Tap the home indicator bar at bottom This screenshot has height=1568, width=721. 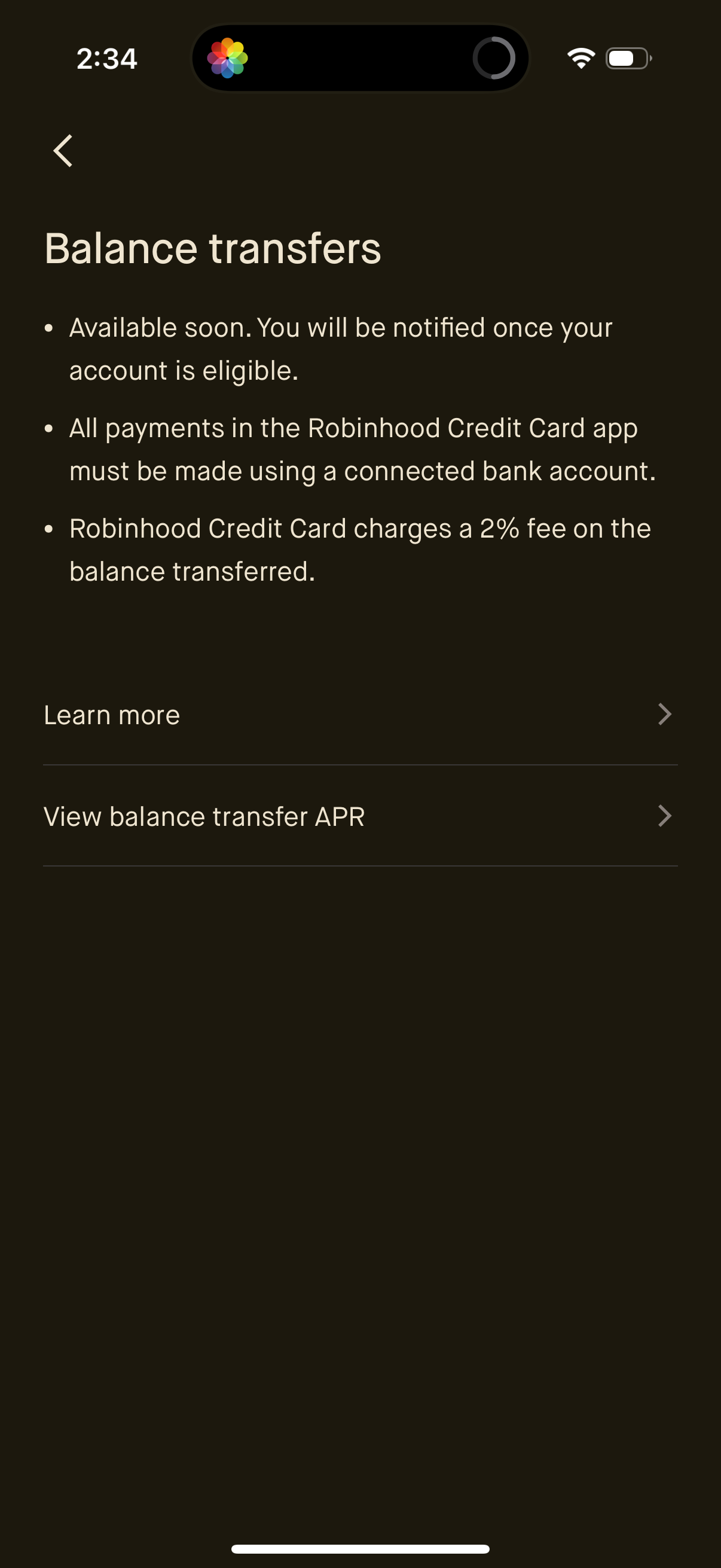[360, 1547]
